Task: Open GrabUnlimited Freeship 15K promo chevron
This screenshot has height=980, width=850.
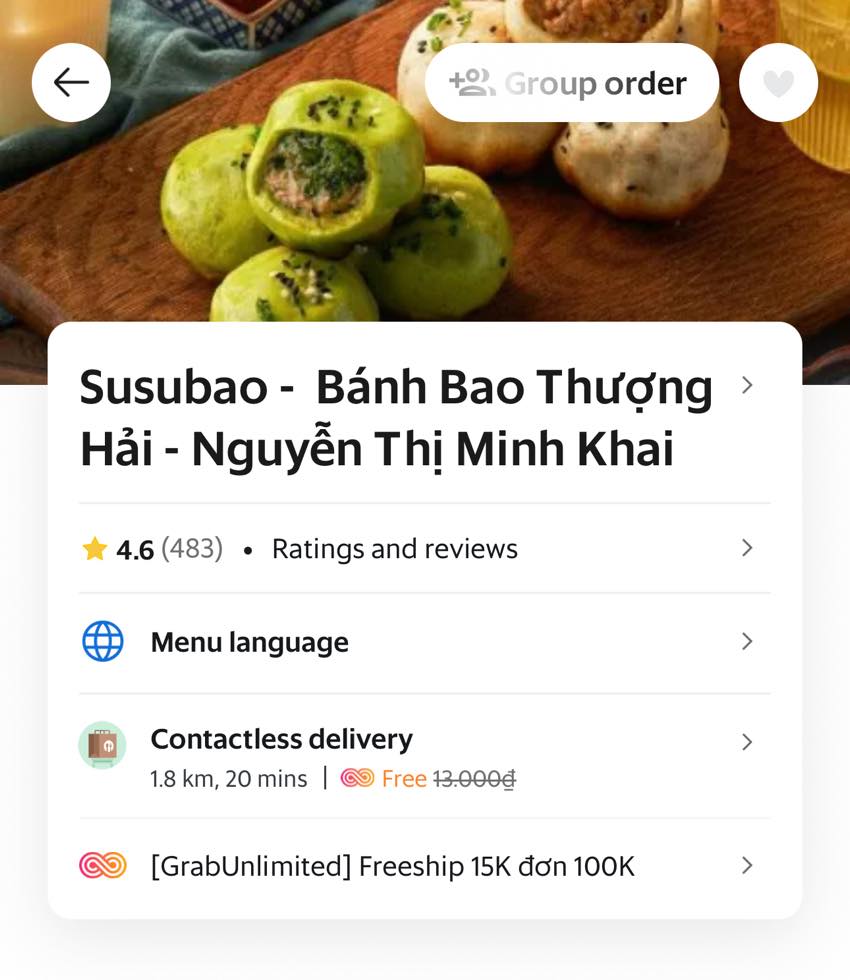Action: 746,866
